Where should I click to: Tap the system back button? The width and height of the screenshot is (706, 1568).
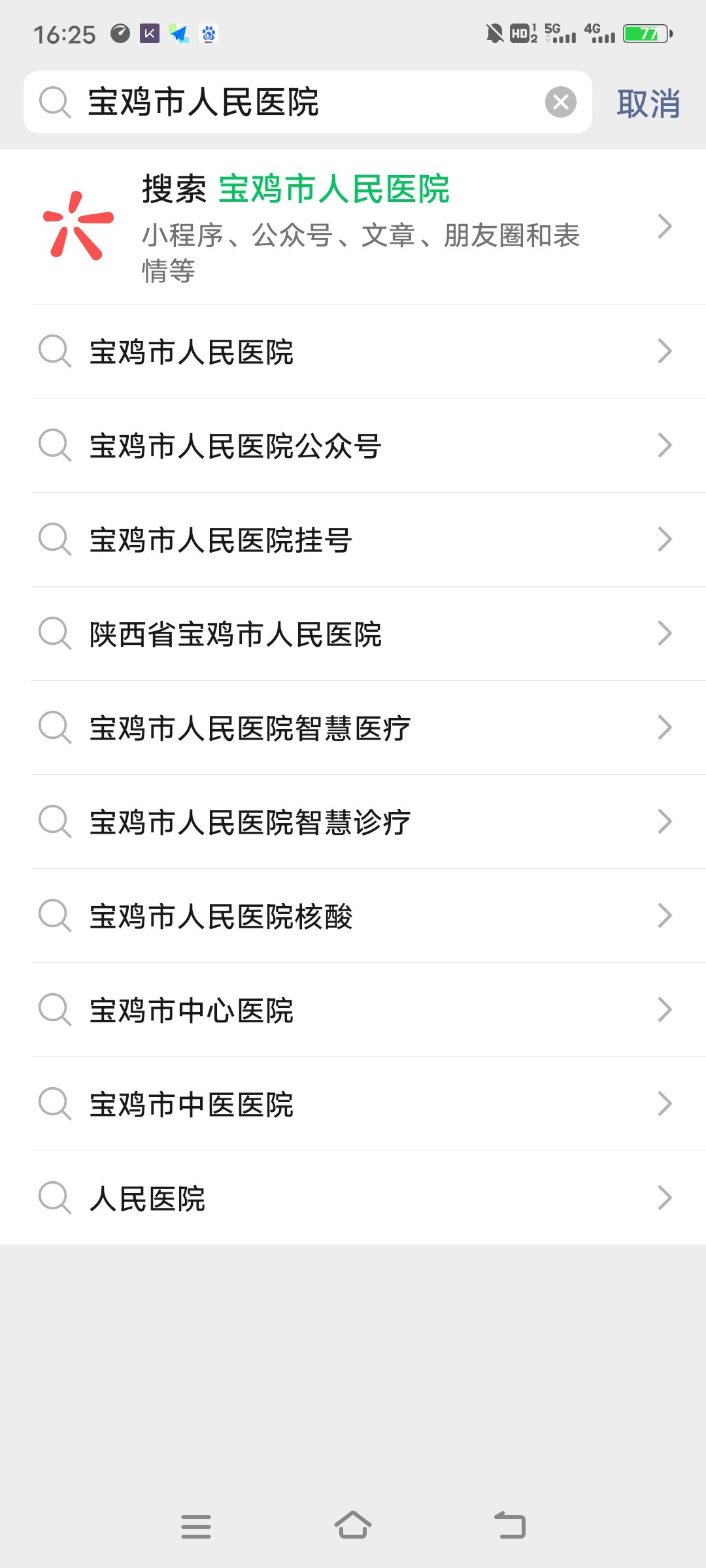510,1526
